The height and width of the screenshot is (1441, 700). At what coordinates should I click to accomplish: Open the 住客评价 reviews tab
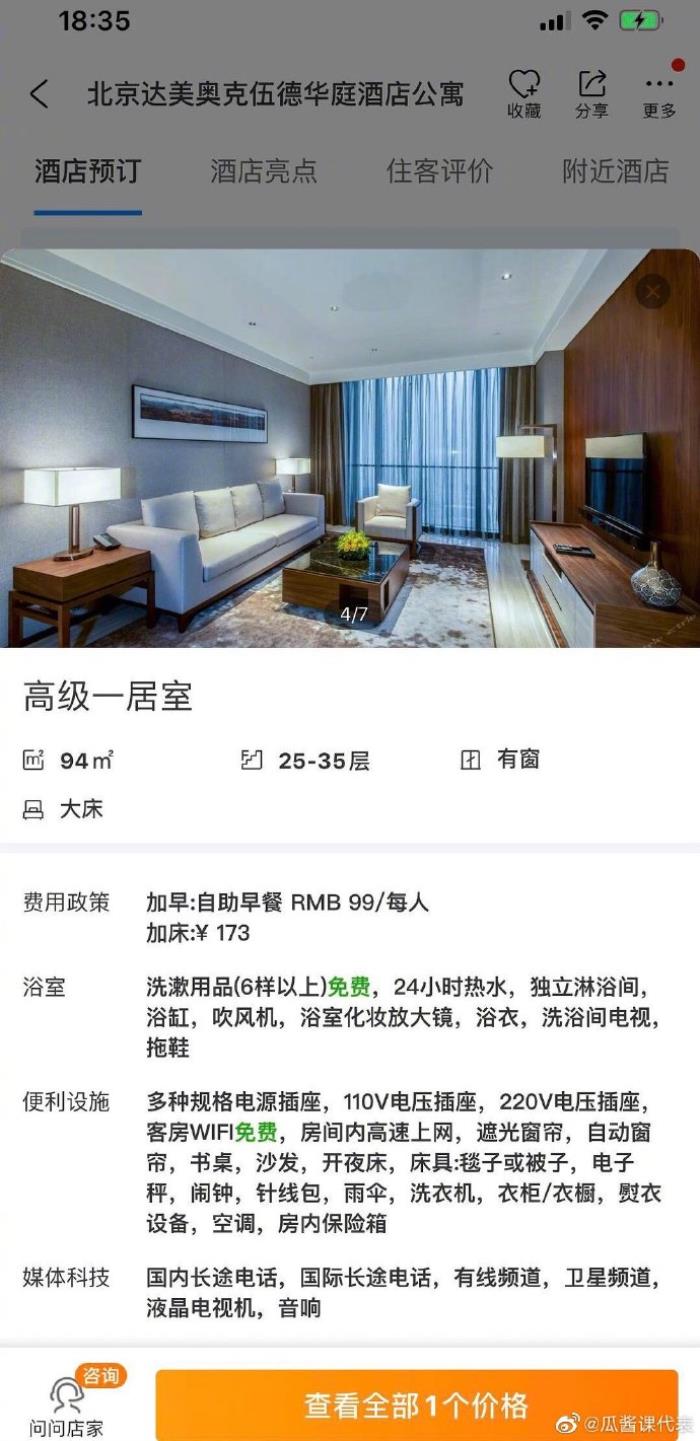[x=440, y=172]
